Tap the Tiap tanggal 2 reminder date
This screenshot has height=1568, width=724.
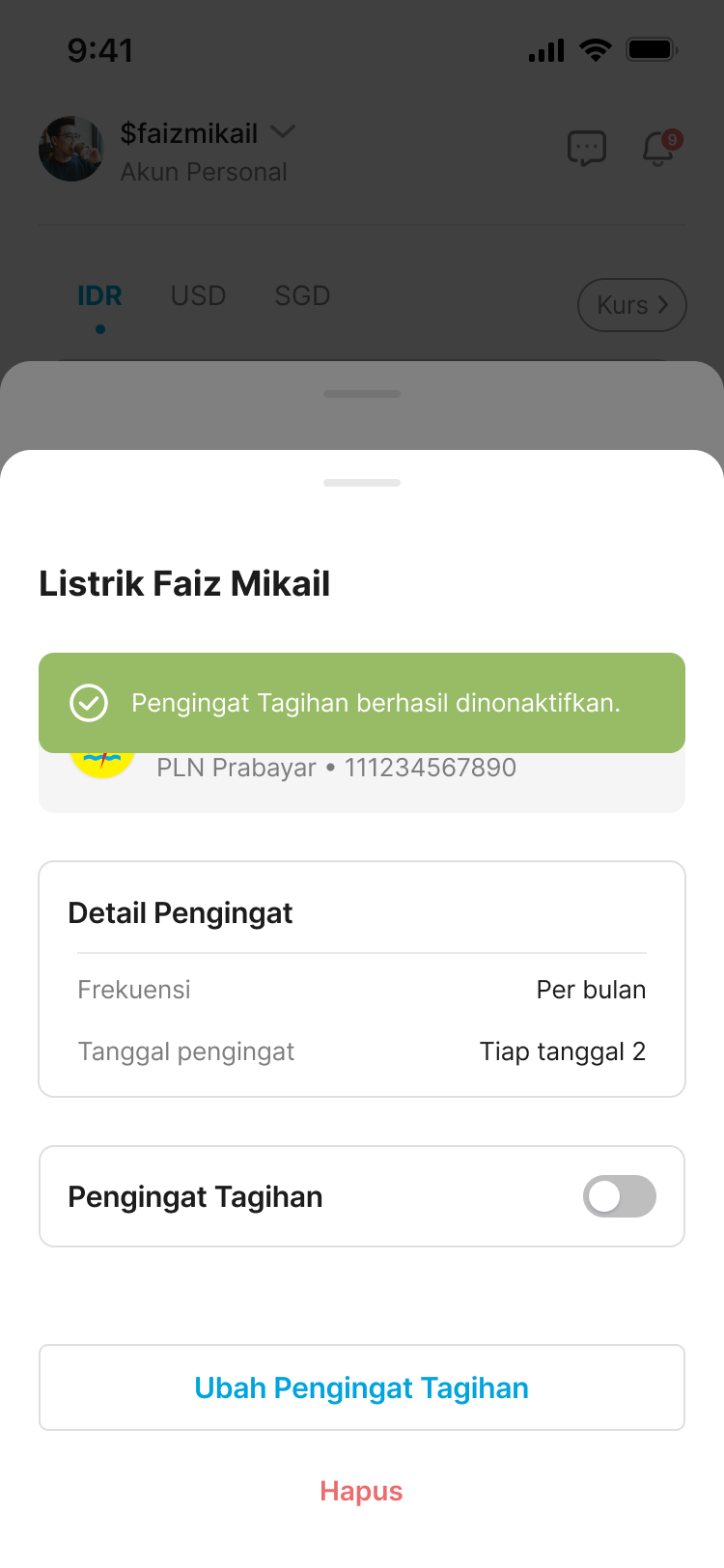563,1051
